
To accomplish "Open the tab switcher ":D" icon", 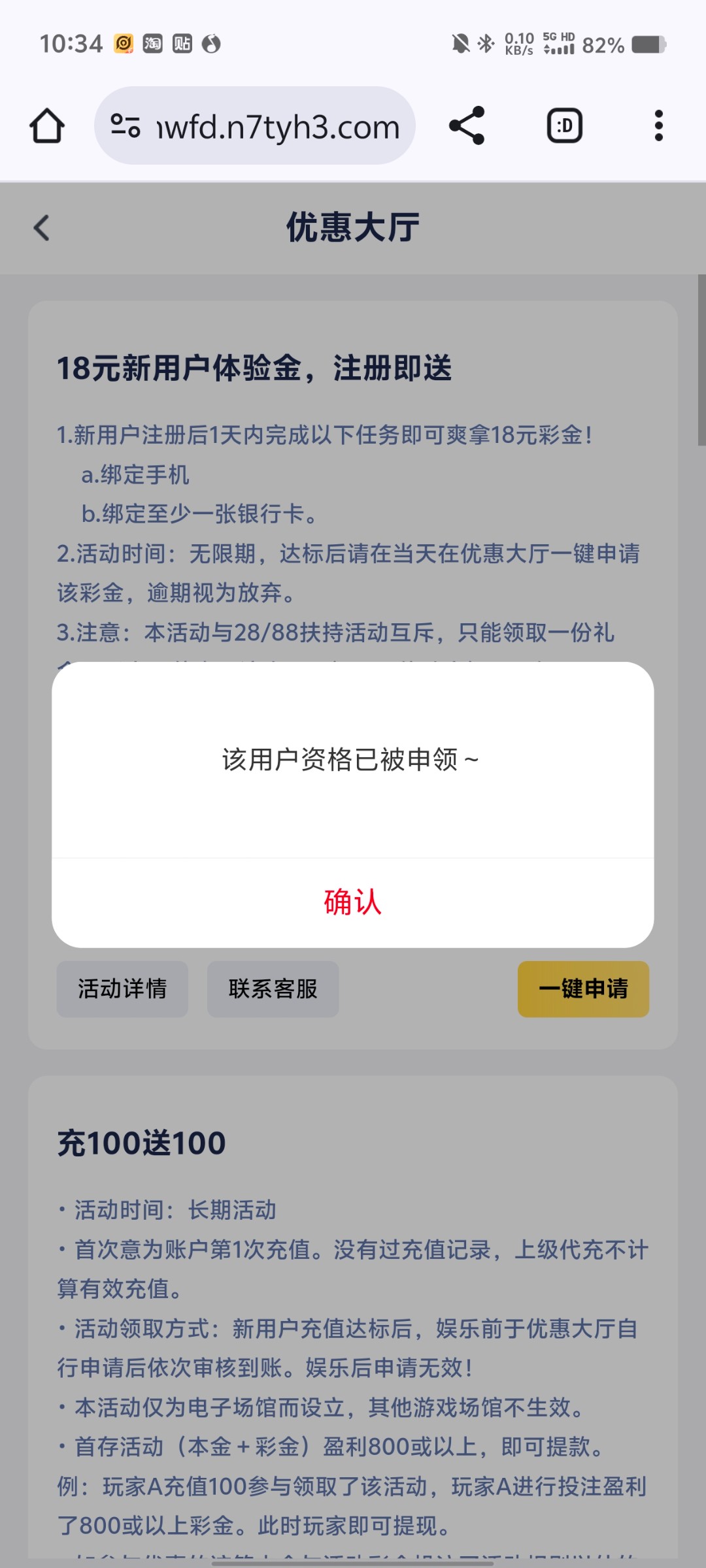I will (563, 125).
